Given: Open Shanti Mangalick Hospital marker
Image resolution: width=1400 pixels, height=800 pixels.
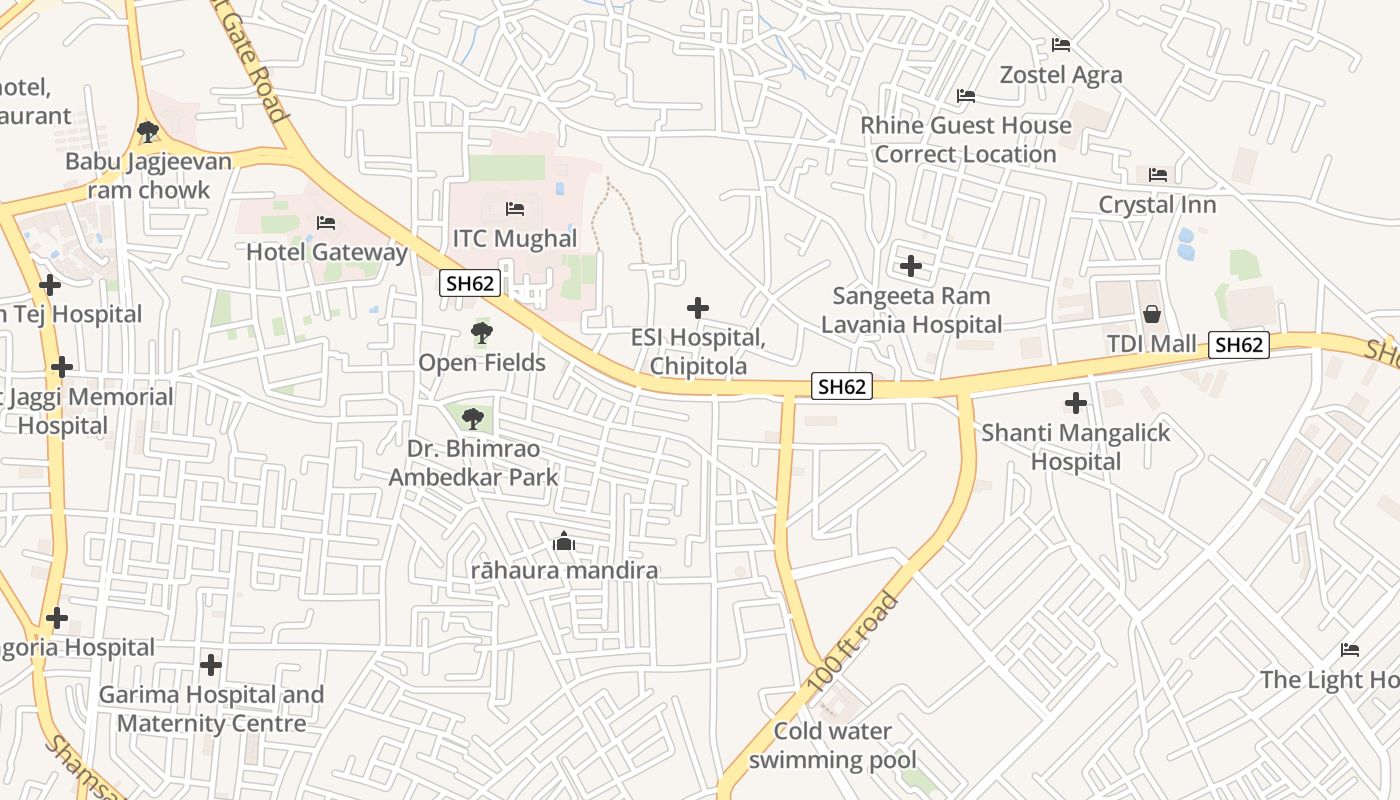Looking at the screenshot, I should 1076,404.
